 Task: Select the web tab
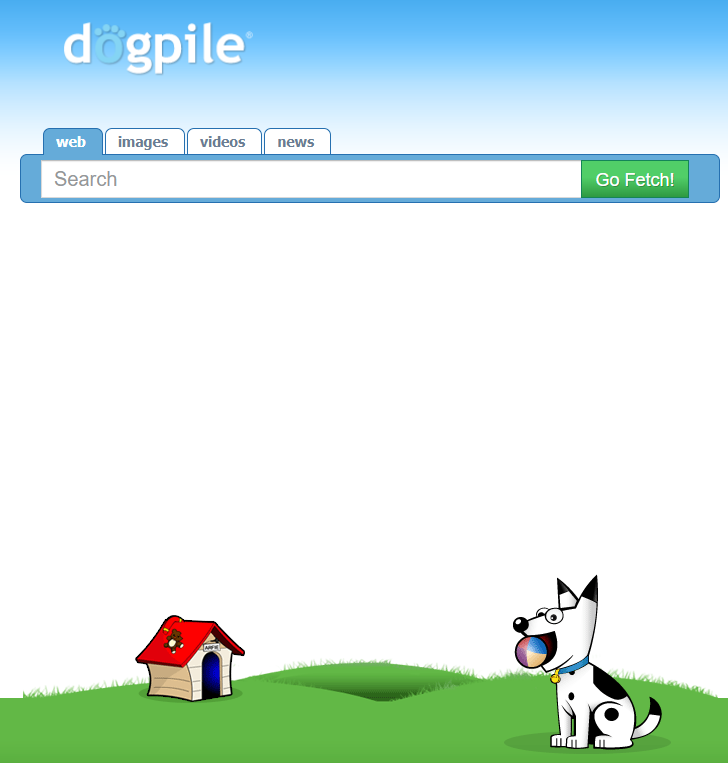[x=71, y=142]
